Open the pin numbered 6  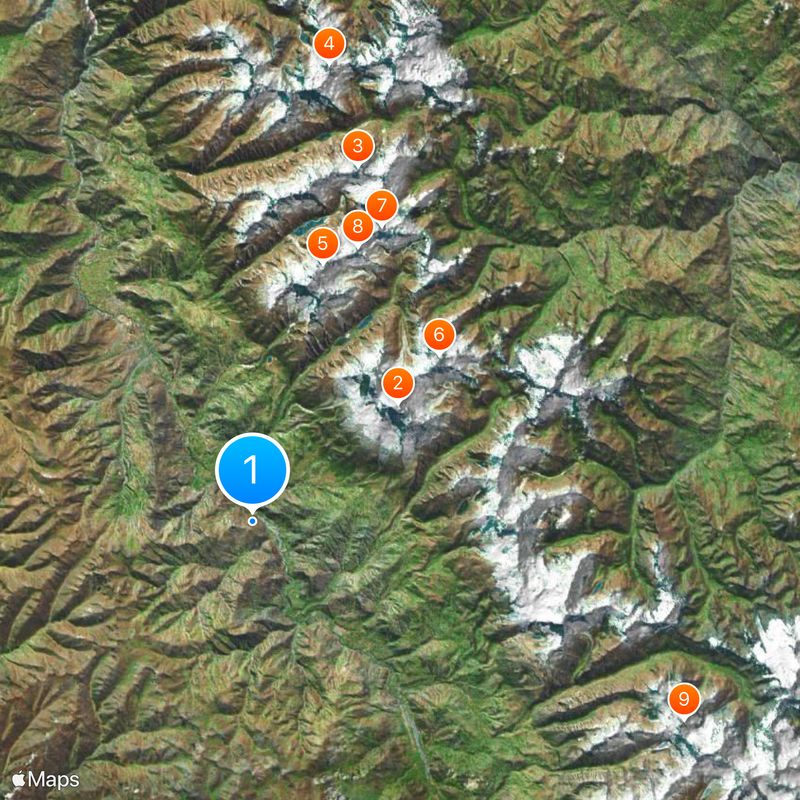[x=439, y=335]
